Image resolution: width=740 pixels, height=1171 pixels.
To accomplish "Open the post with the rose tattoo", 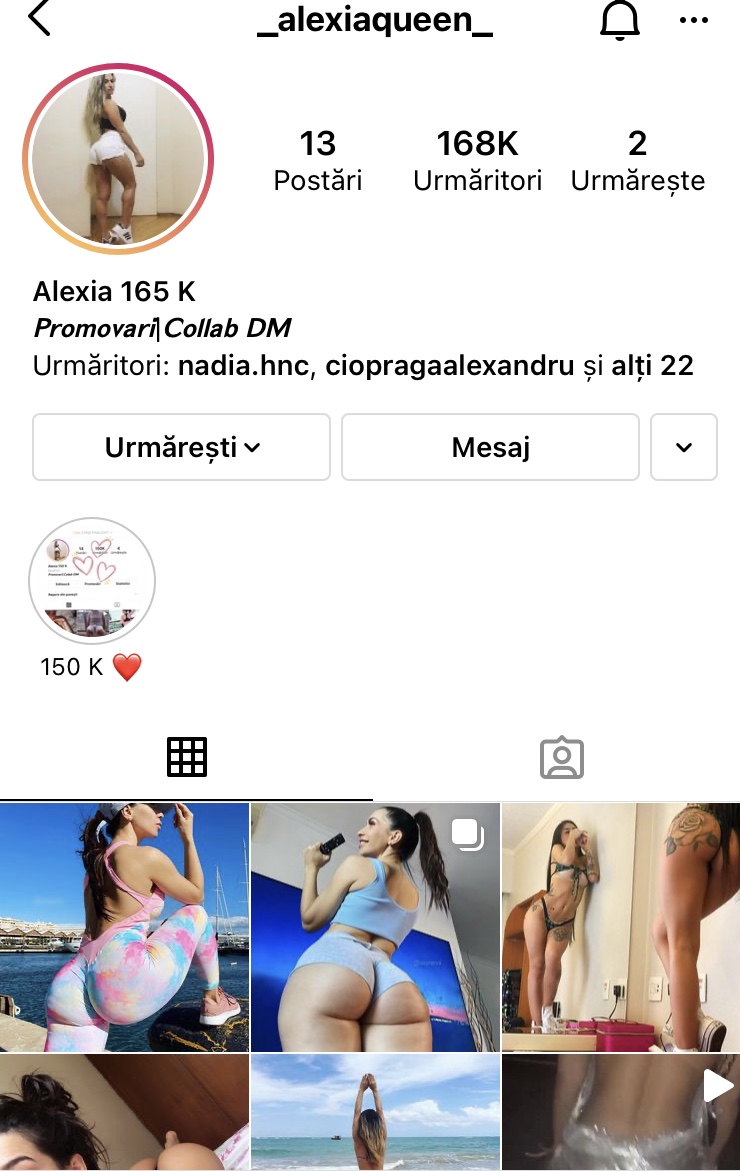I will (x=621, y=926).
